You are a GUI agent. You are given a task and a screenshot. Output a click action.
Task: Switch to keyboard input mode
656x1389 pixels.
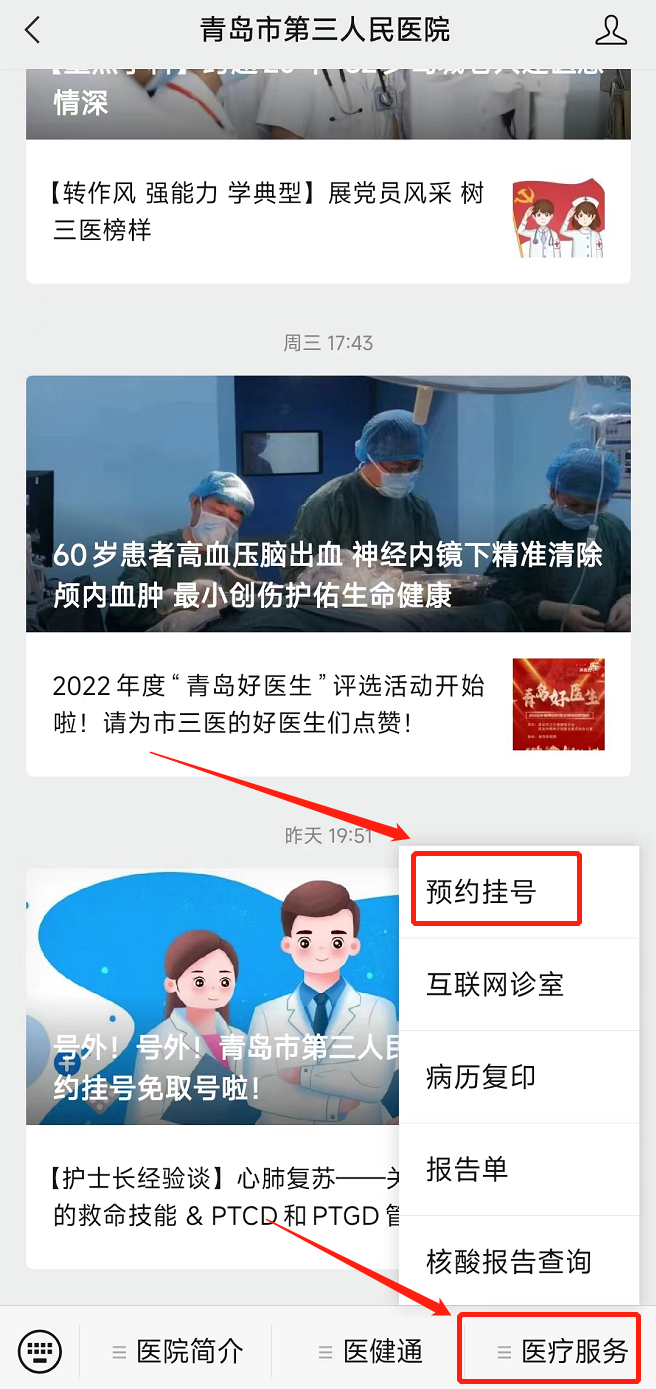[x=40, y=1352]
